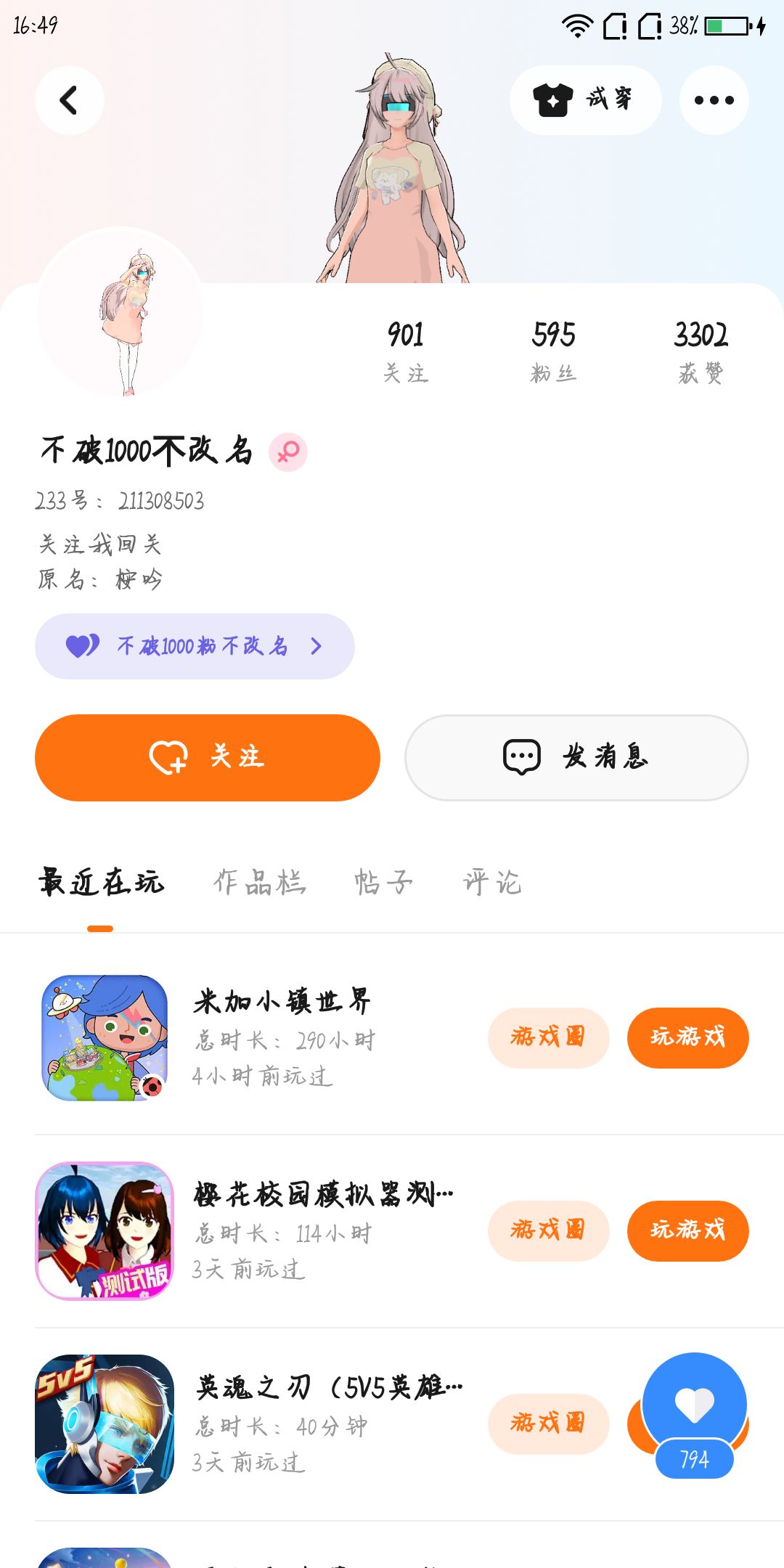Open the profile avatar picture
The image size is (784, 1568).
(x=121, y=314)
